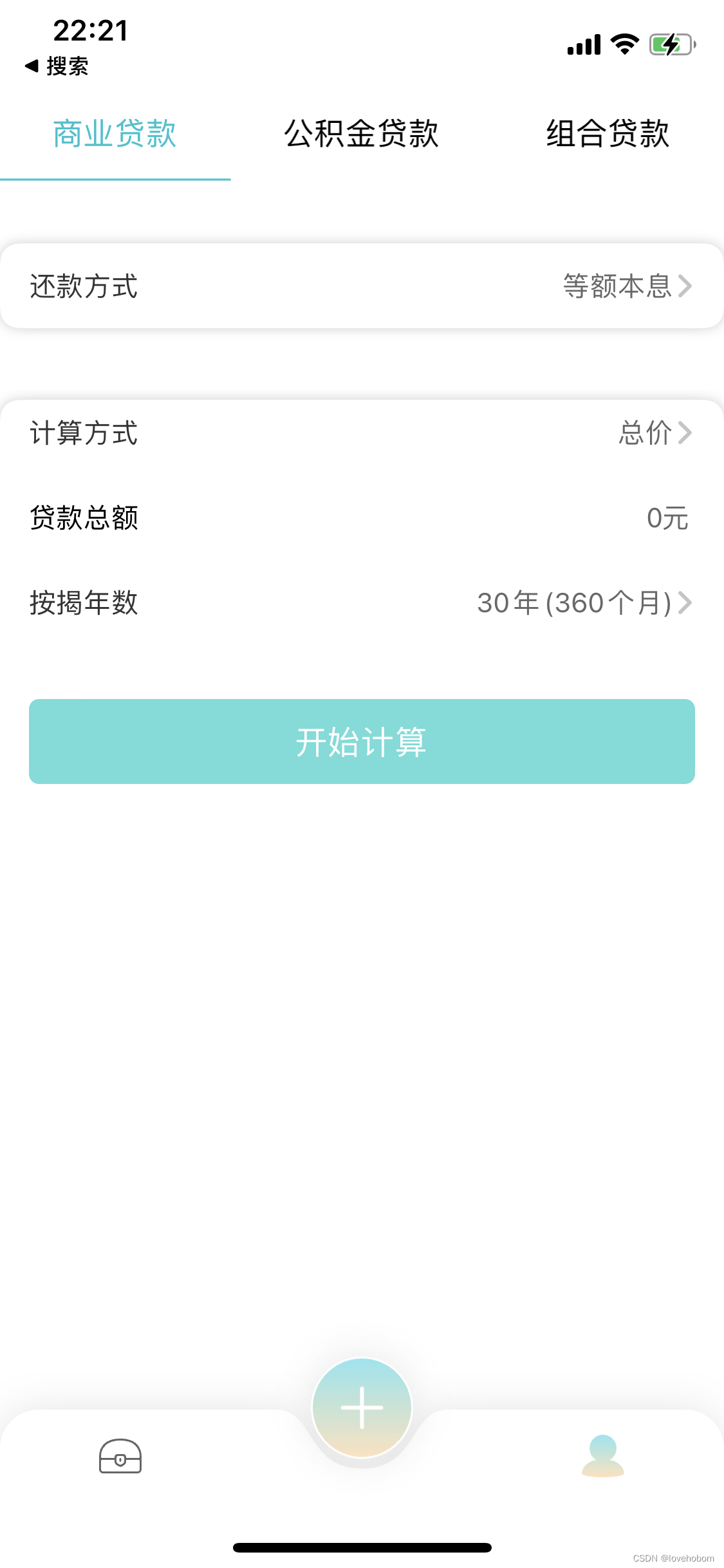724x1568 pixels.
Task: Tap the 开始计算 button
Action: (362, 742)
